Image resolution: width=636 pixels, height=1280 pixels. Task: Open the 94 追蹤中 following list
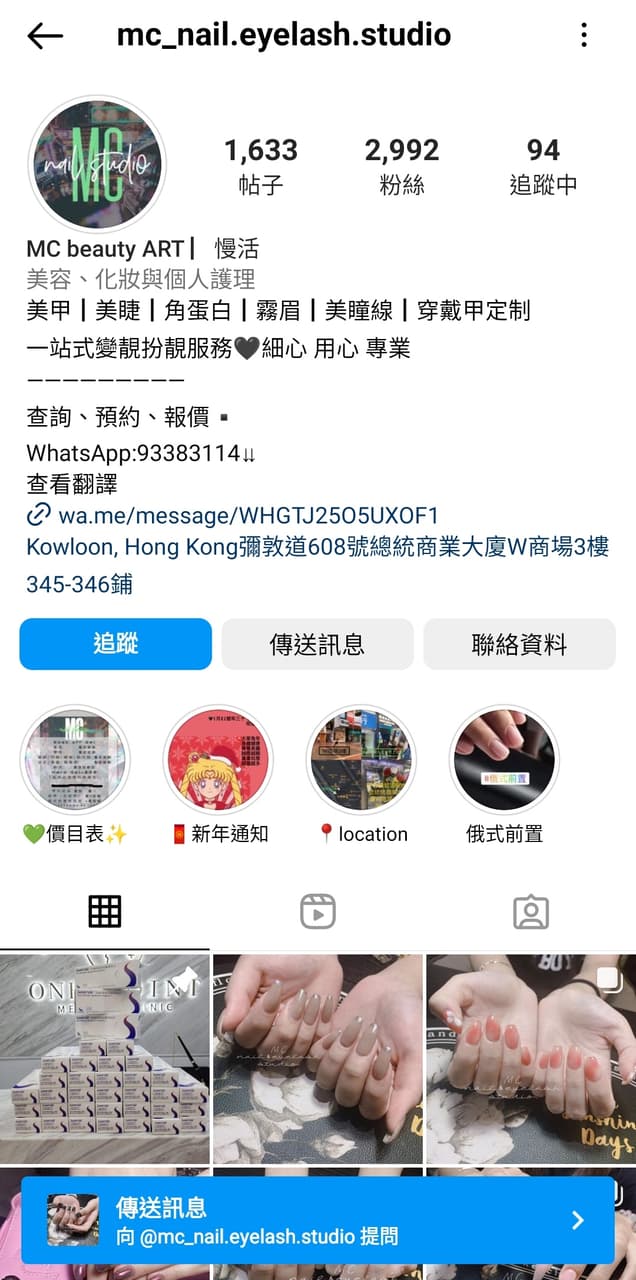tap(543, 166)
